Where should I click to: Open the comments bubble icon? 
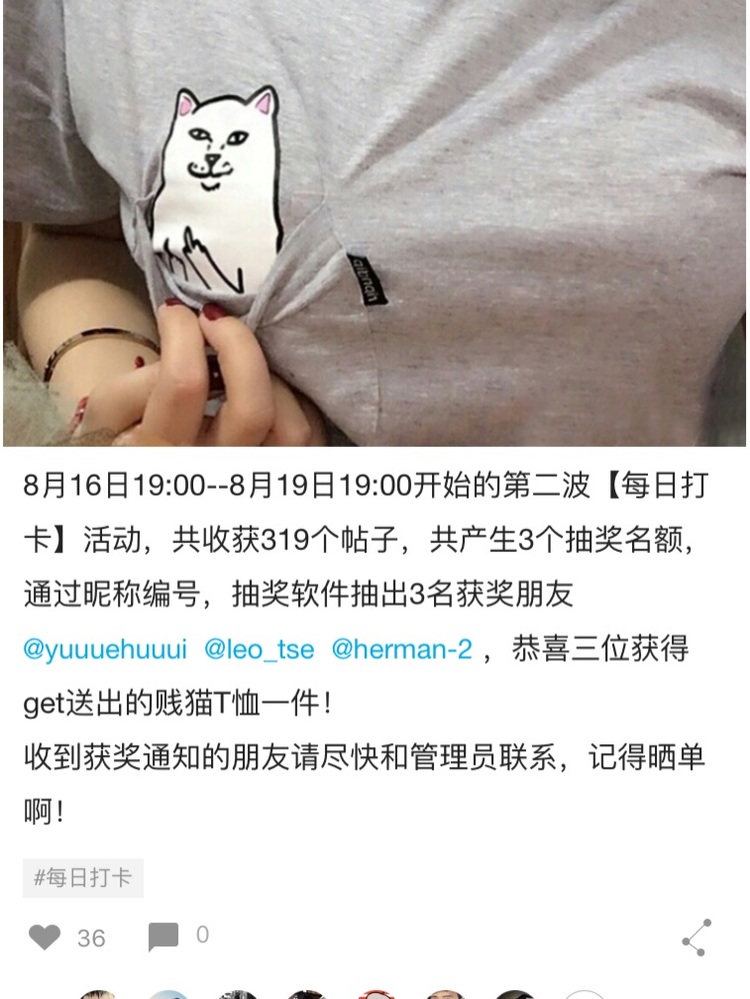click(x=163, y=937)
